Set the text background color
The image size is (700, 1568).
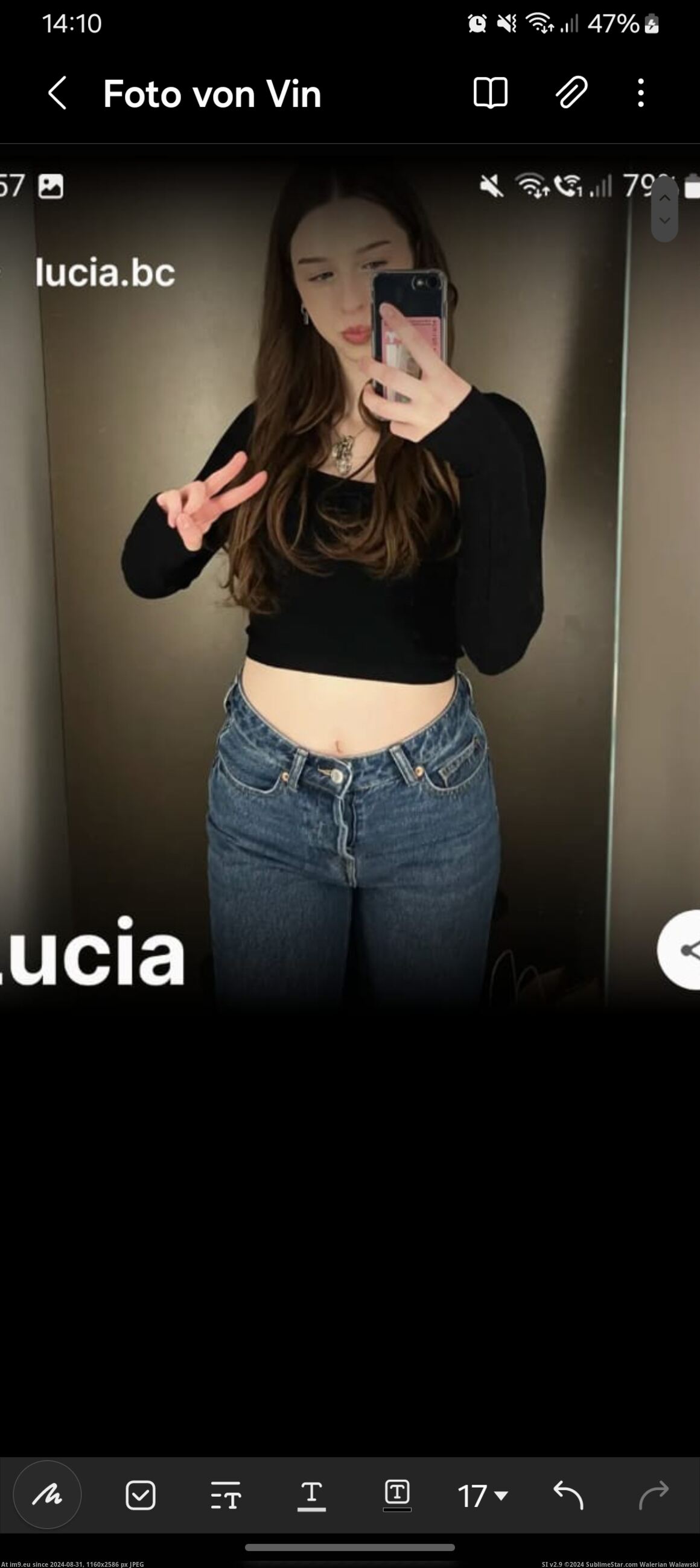397,1495
